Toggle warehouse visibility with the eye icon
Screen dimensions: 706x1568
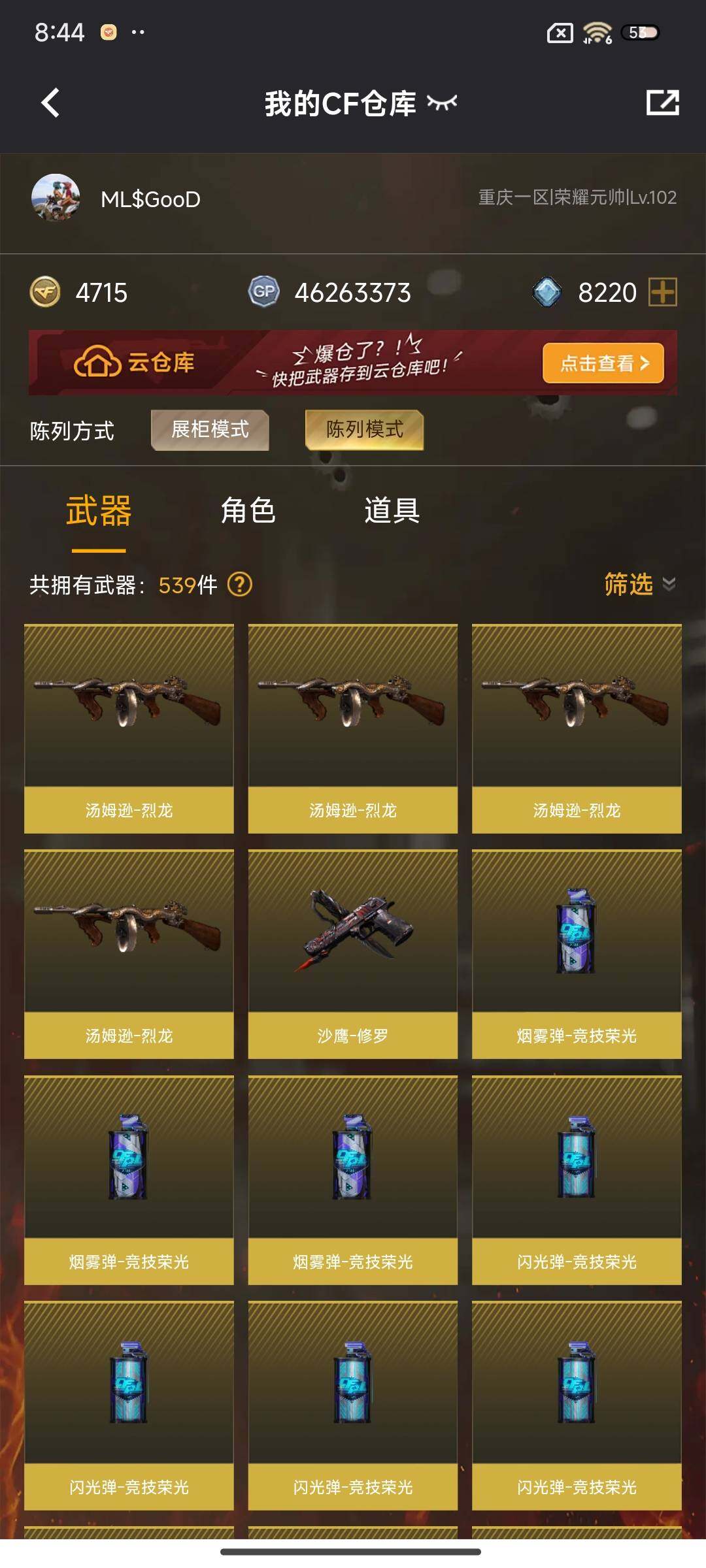[442, 103]
